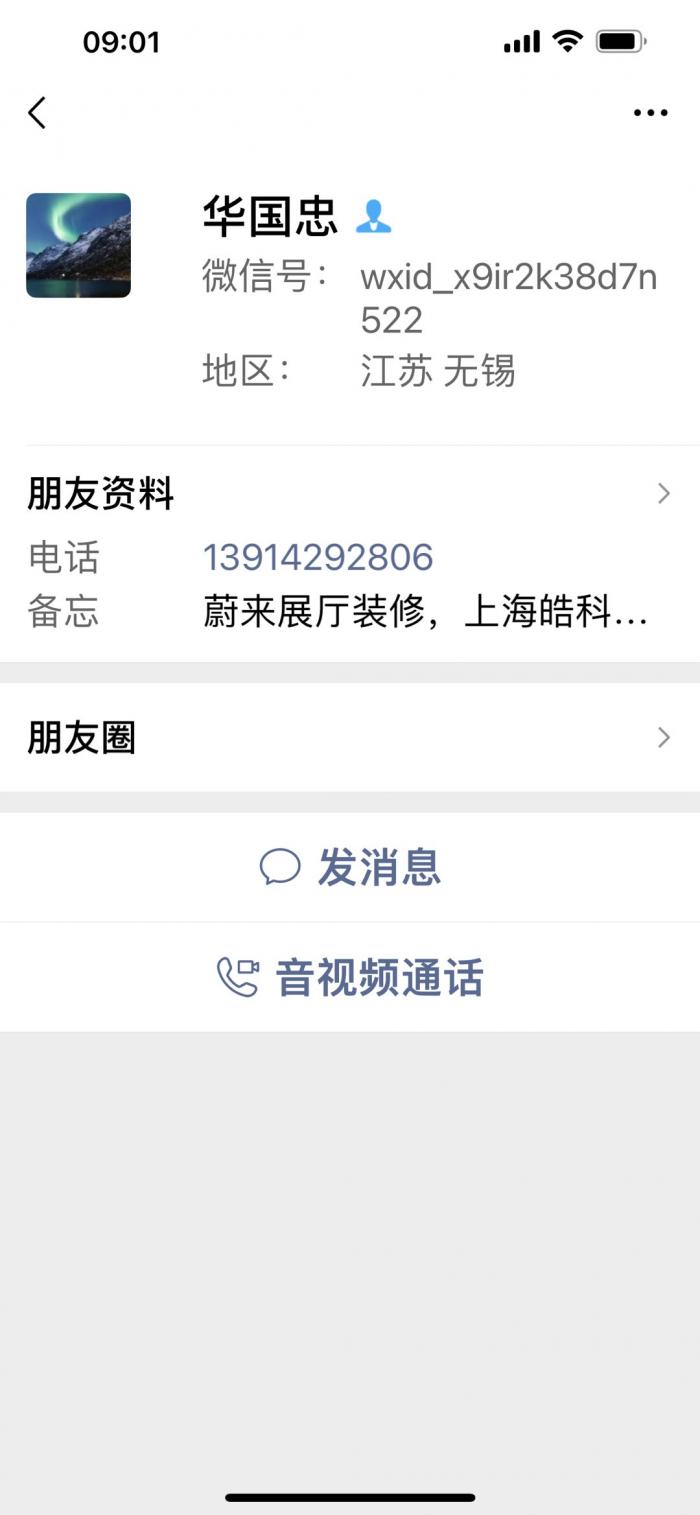Start an 音视频通话 voice/video call
This screenshot has width=700, height=1515.
pos(350,977)
